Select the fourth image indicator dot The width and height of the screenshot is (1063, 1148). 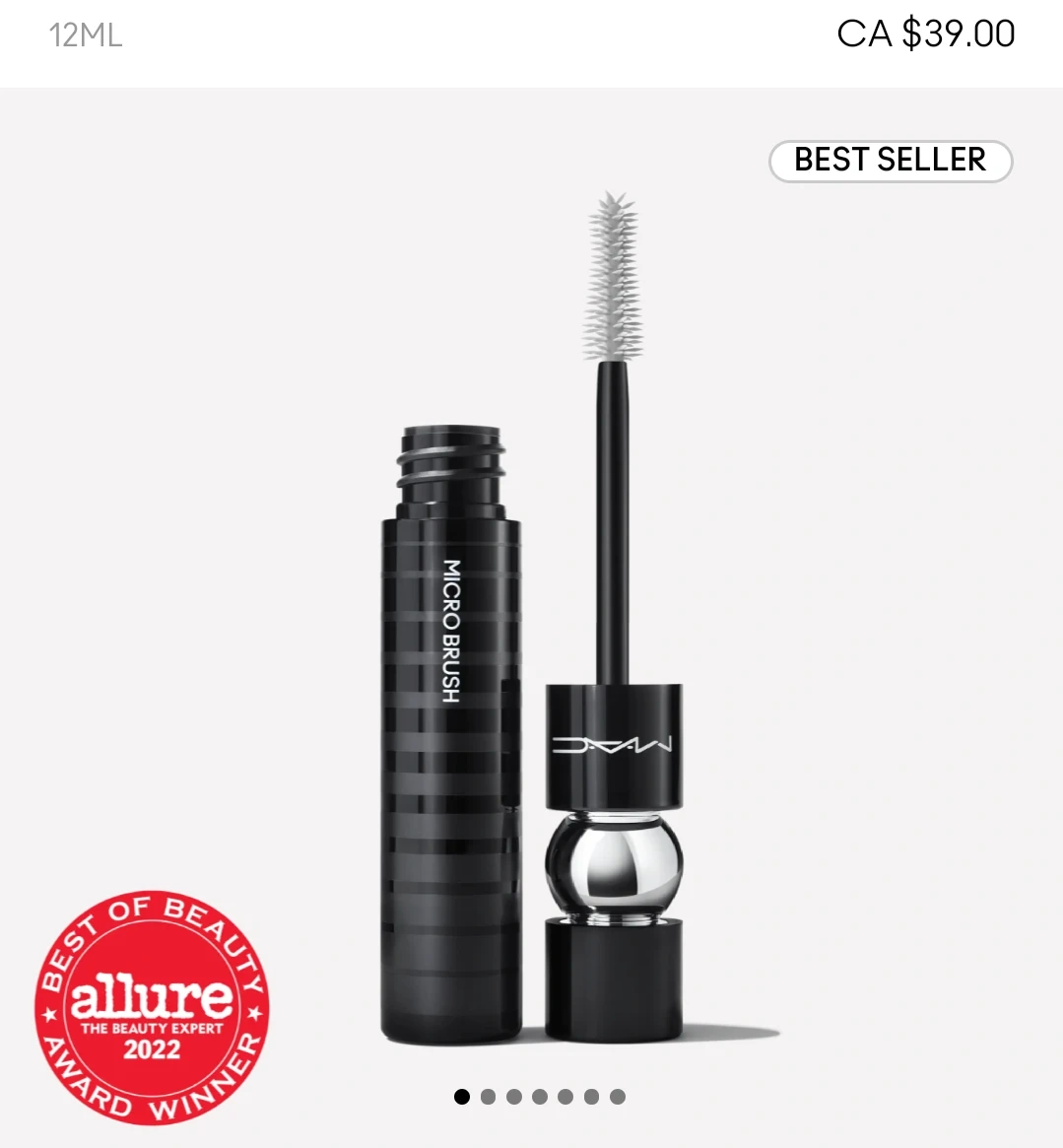click(540, 1097)
